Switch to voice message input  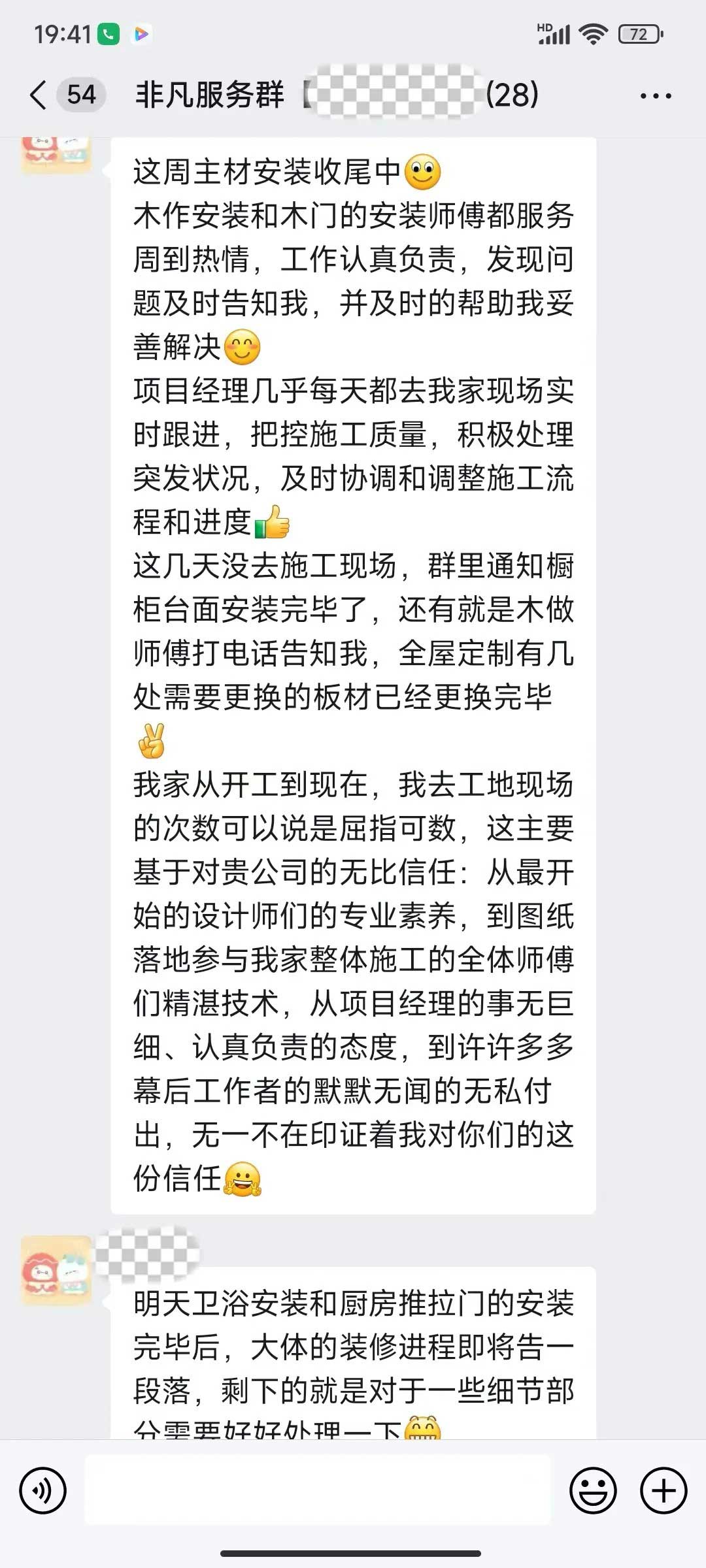click(x=43, y=1491)
